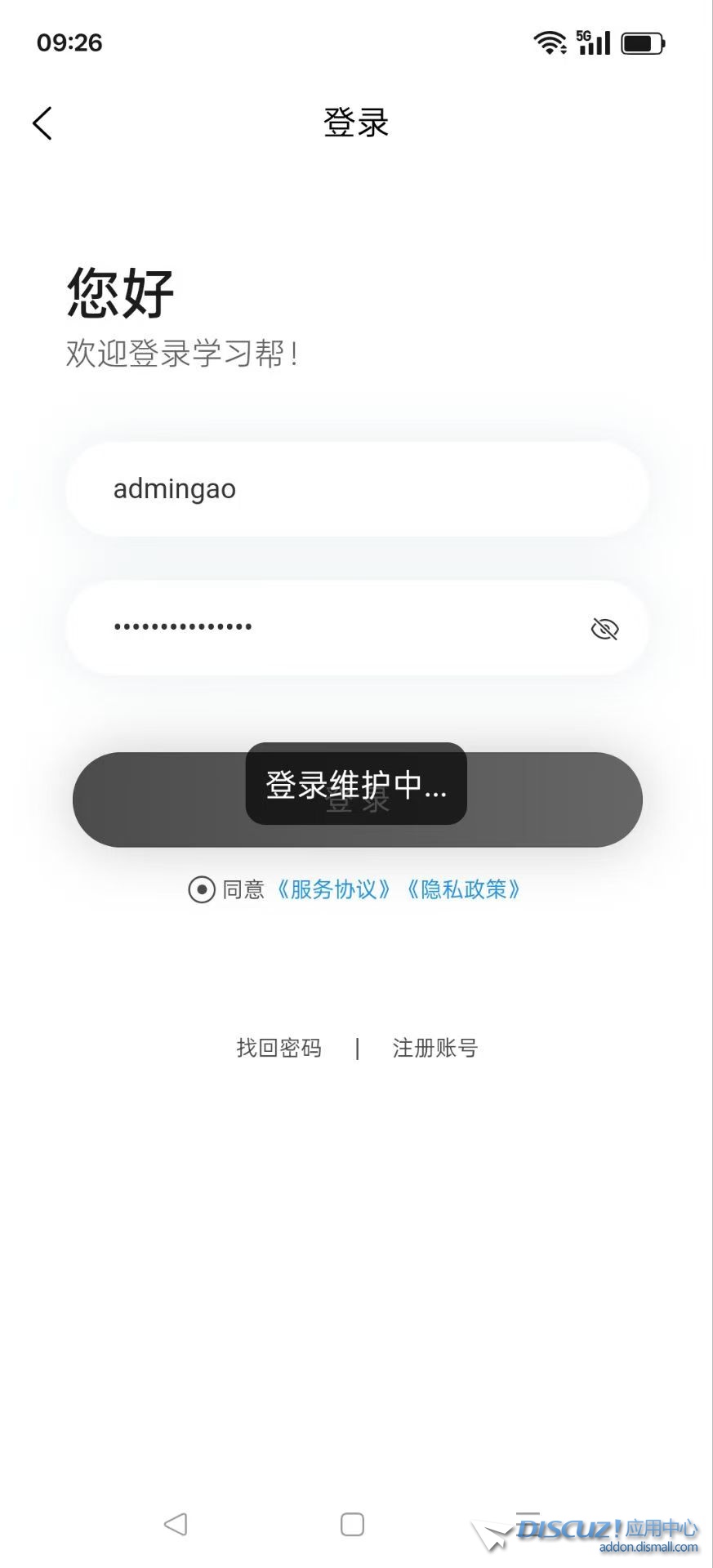Tap the system home button
The image size is (713, 1568).
[x=352, y=1524]
